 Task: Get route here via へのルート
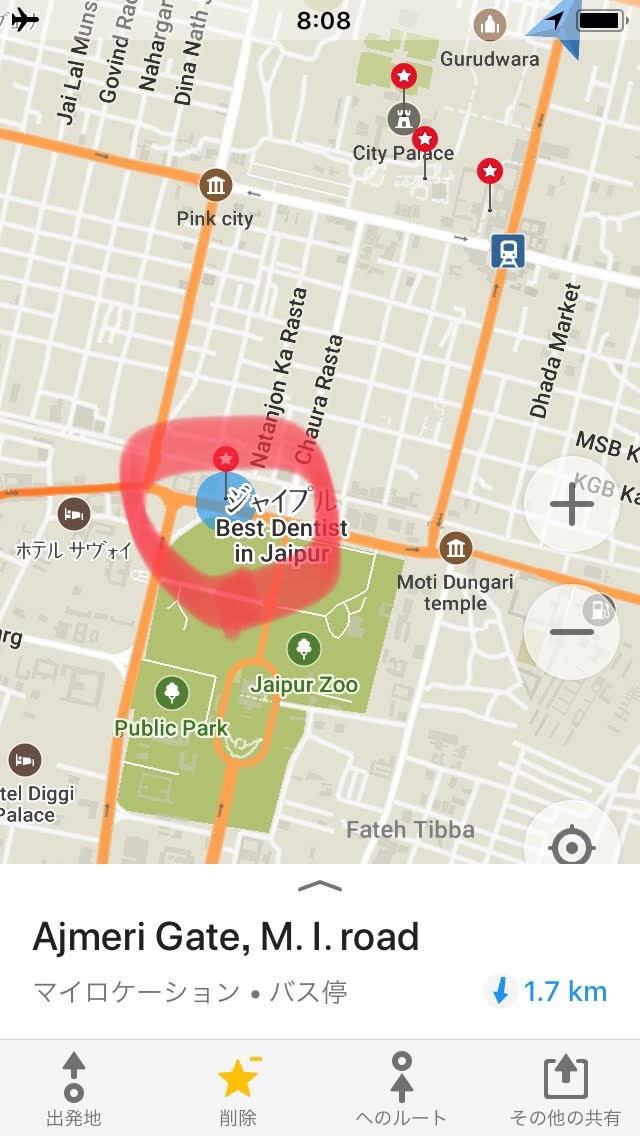pyautogui.click(x=401, y=1088)
